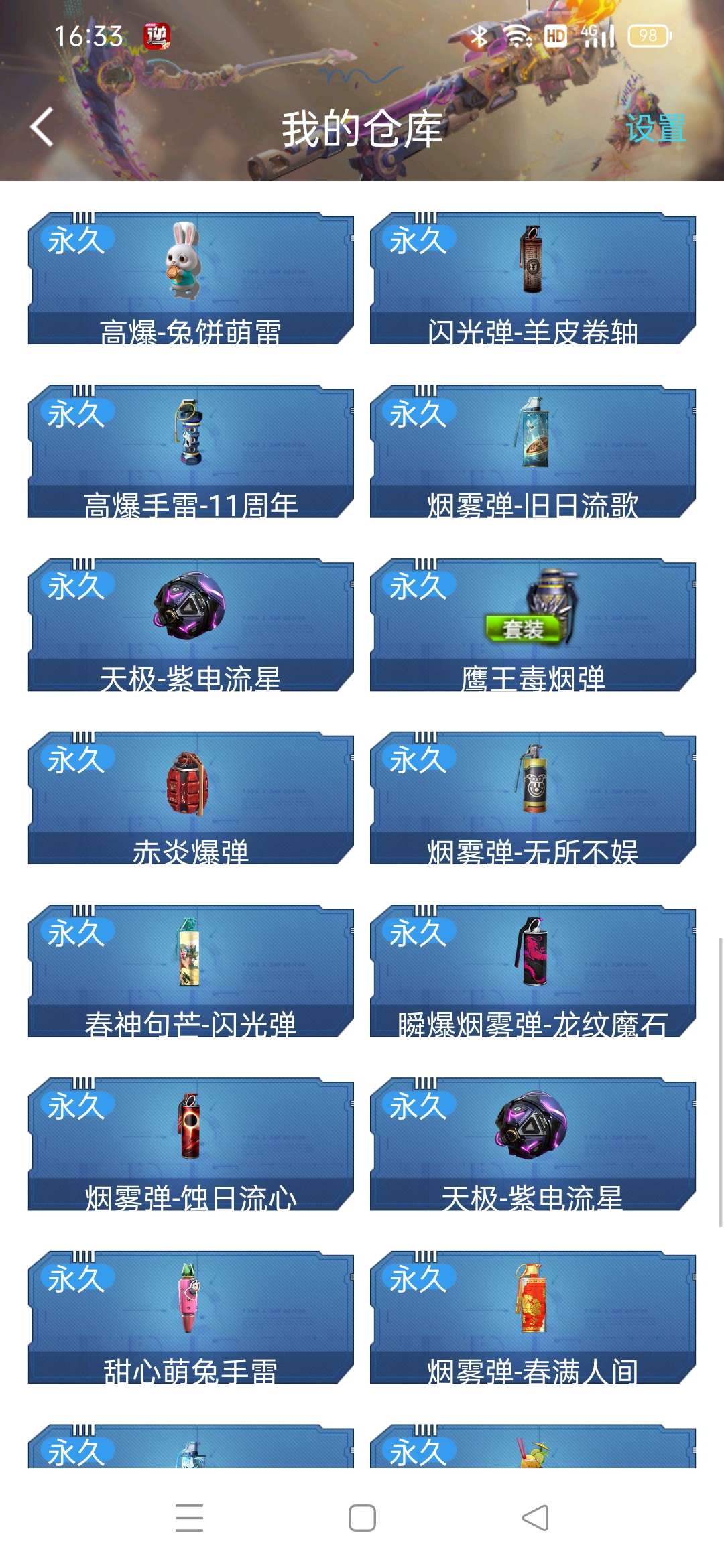This screenshot has width=724, height=1568.
Task: View 高爆手雷-11周年 item
Action: (190, 451)
